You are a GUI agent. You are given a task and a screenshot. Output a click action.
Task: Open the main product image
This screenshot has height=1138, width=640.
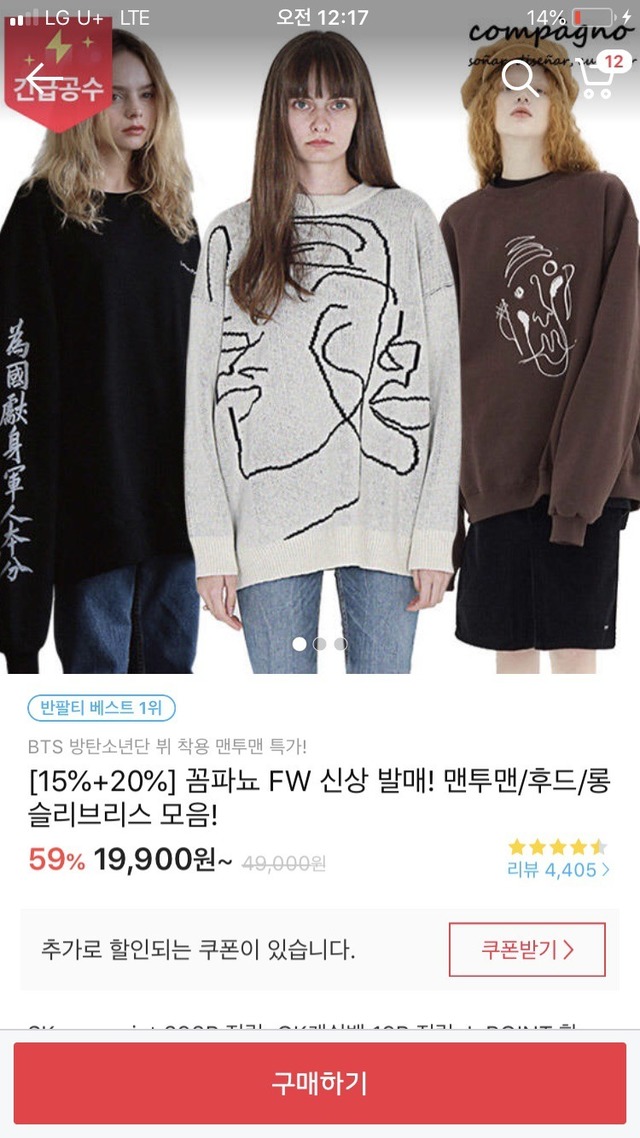(x=320, y=380)
